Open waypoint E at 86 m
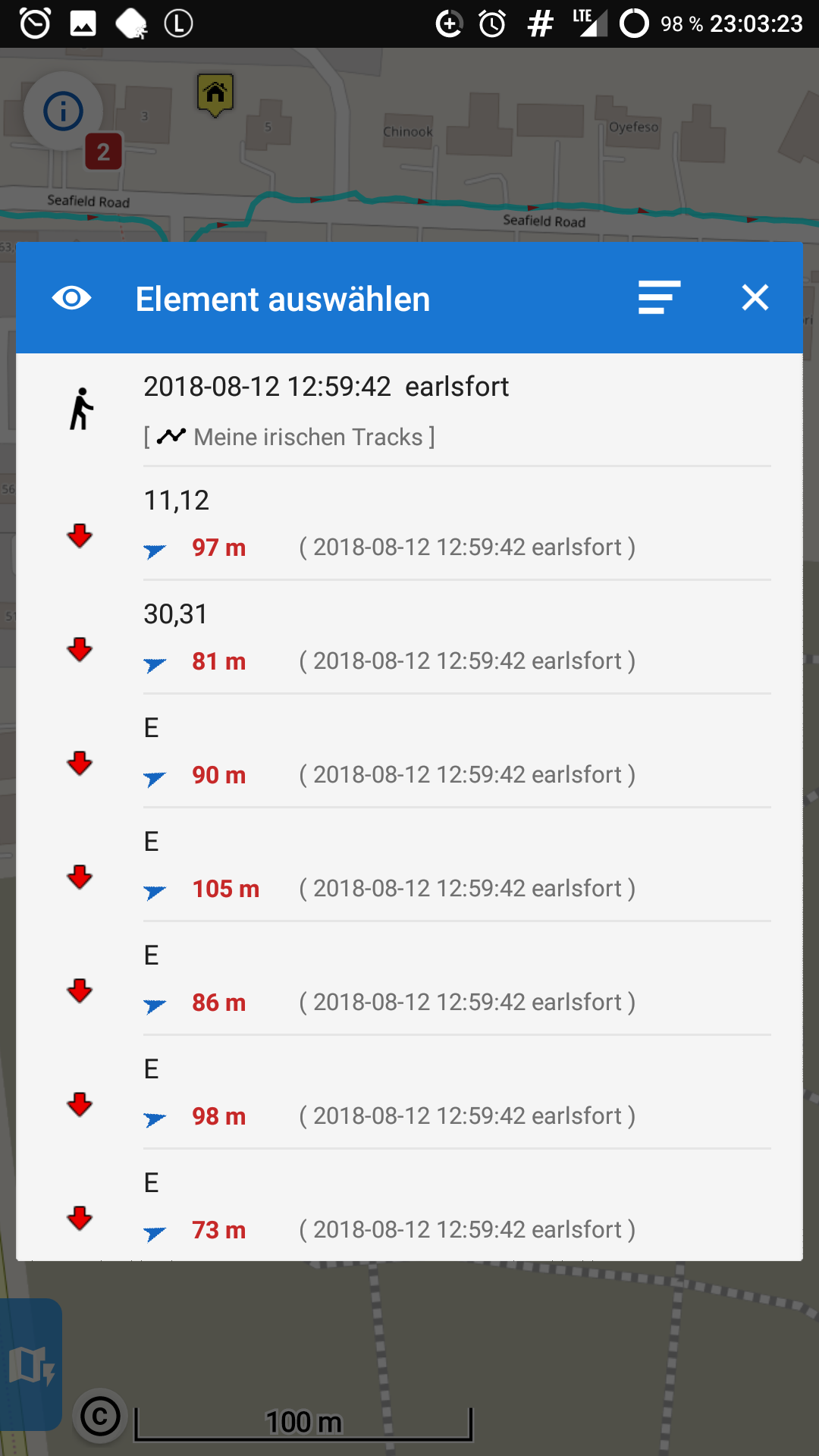819x1456 pixels. (409, 979)
